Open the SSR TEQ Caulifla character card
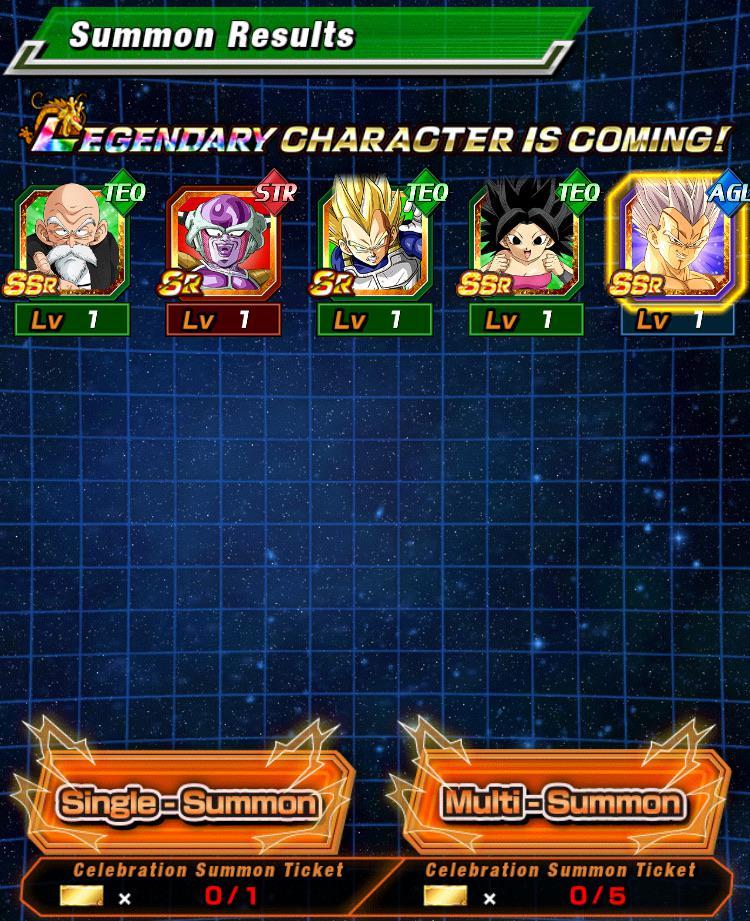 pyautogui.click(x=527, y=243)
